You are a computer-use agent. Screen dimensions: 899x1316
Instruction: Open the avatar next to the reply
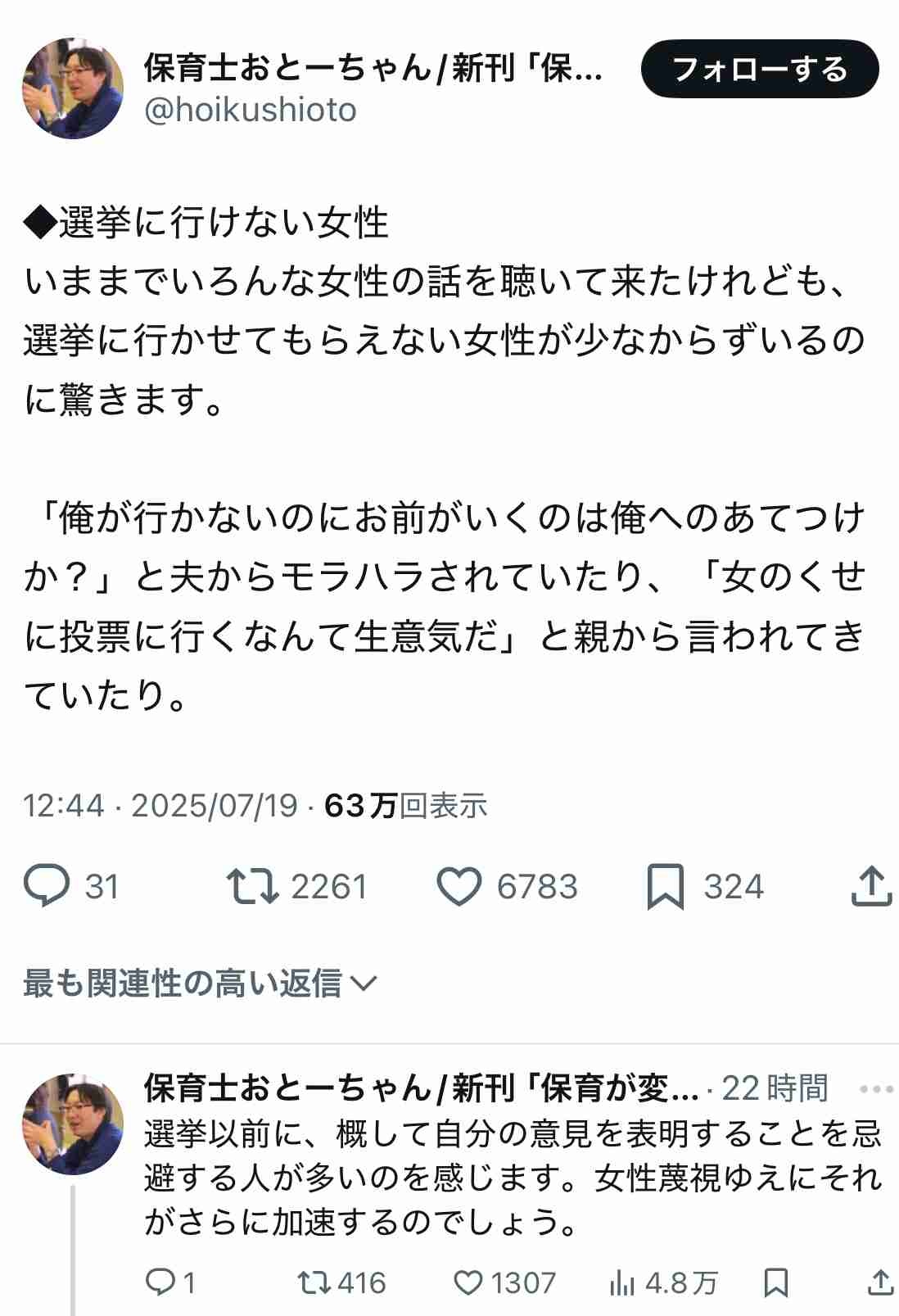tap(73, 1124)
